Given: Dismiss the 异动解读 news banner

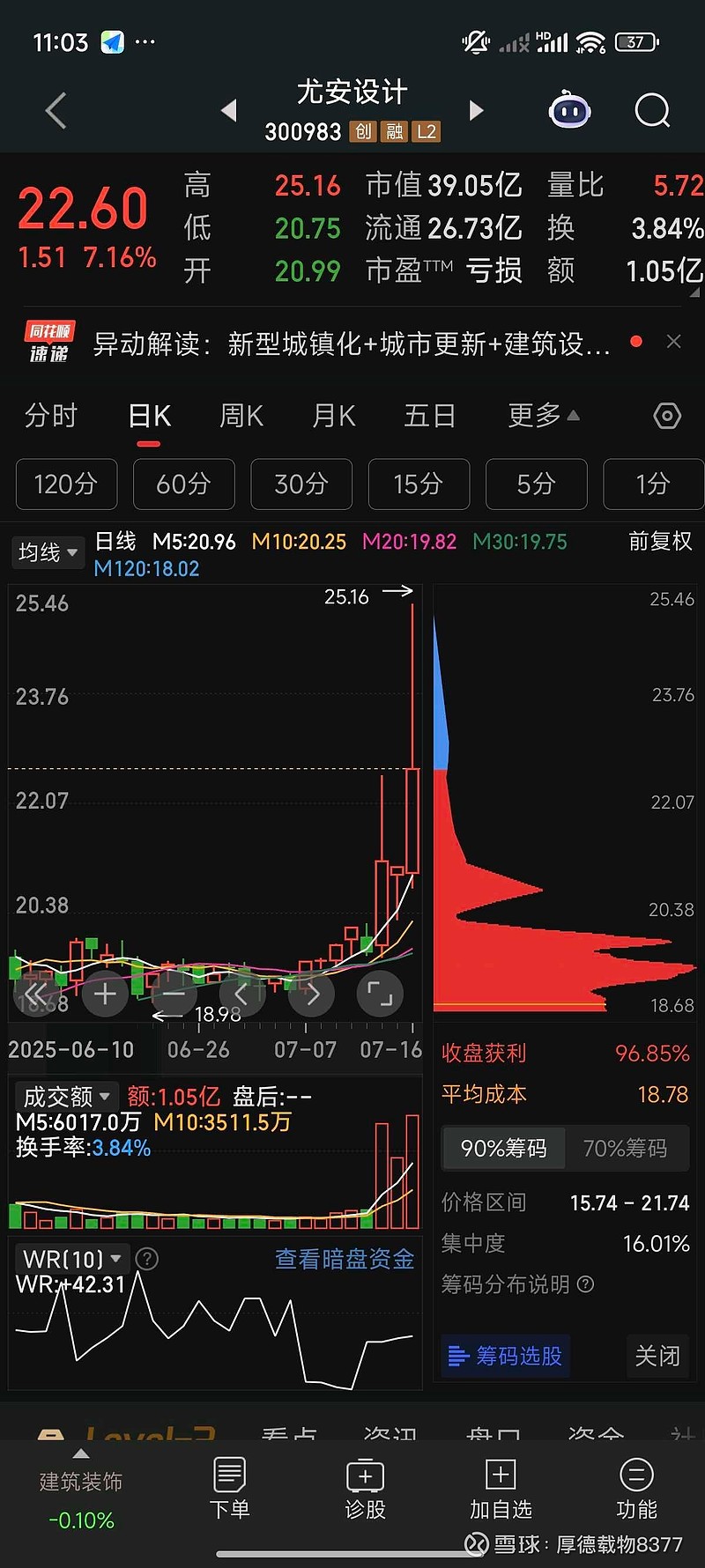Looking at the screenshot, I should coord(673,342).
